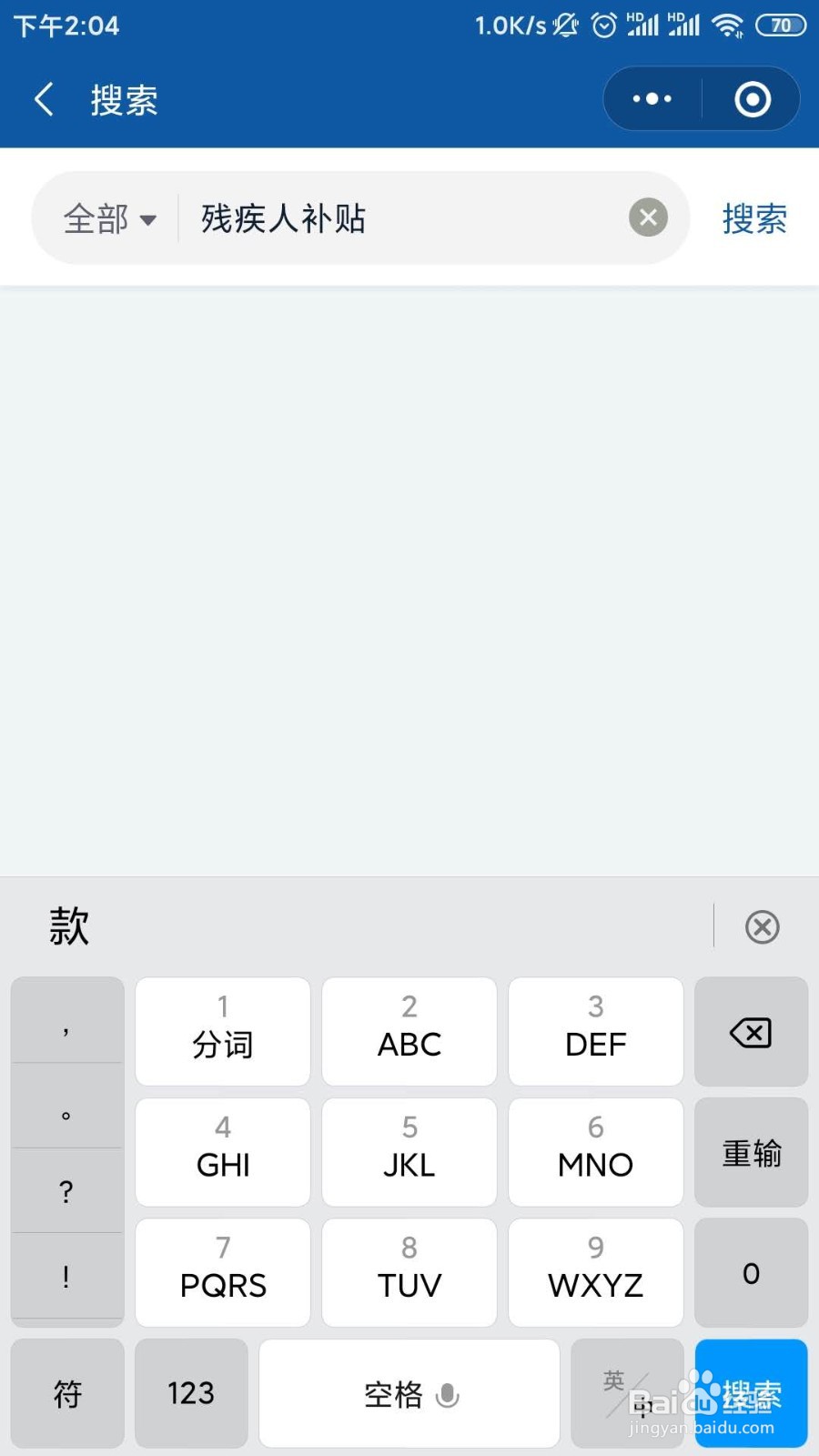Open the three-dot mini program menu
The width and height of the screenshot is (819, 1456).
coord(650,98)
